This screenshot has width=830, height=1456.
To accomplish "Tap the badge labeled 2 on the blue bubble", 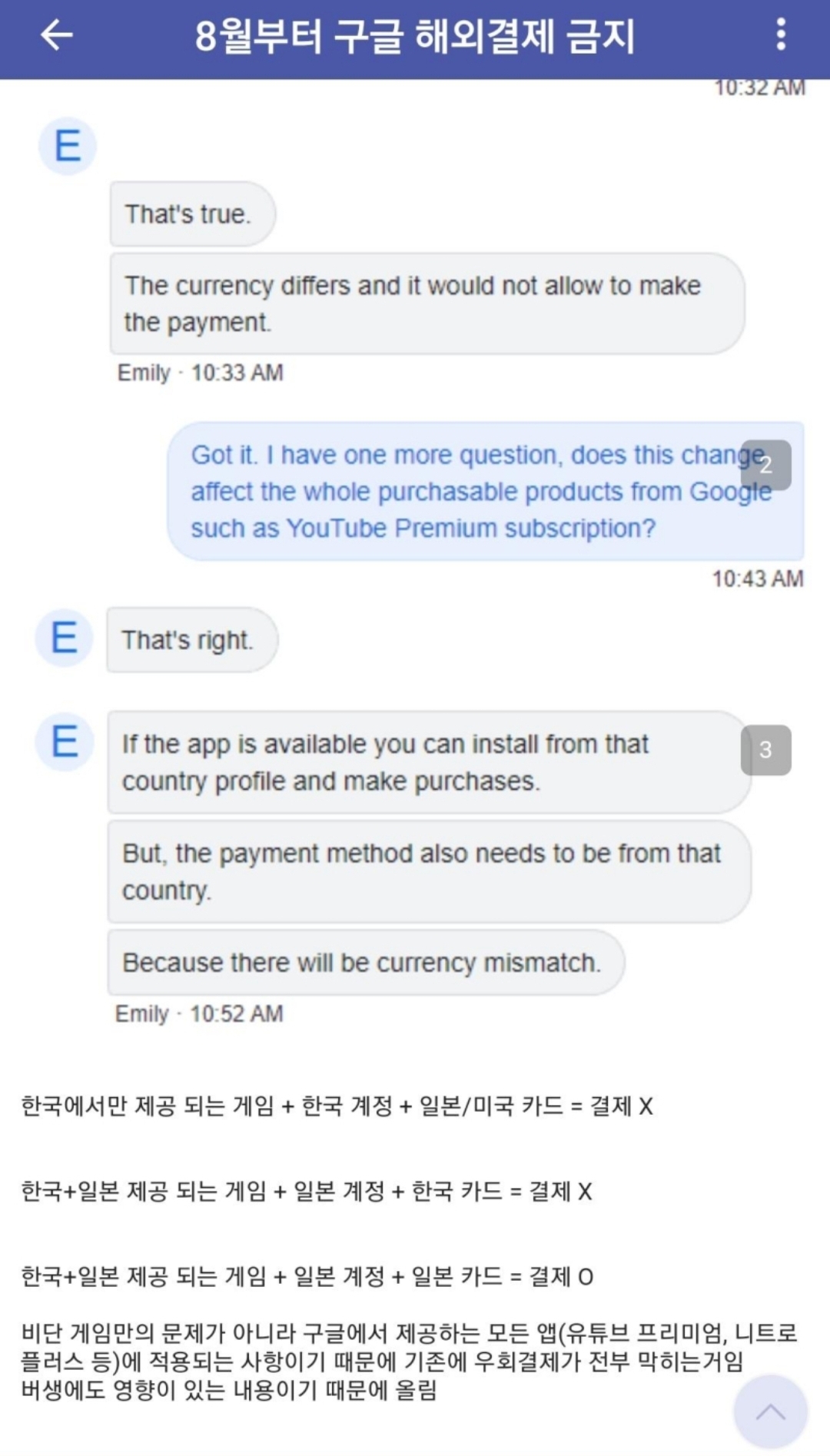I will point(766,466).
